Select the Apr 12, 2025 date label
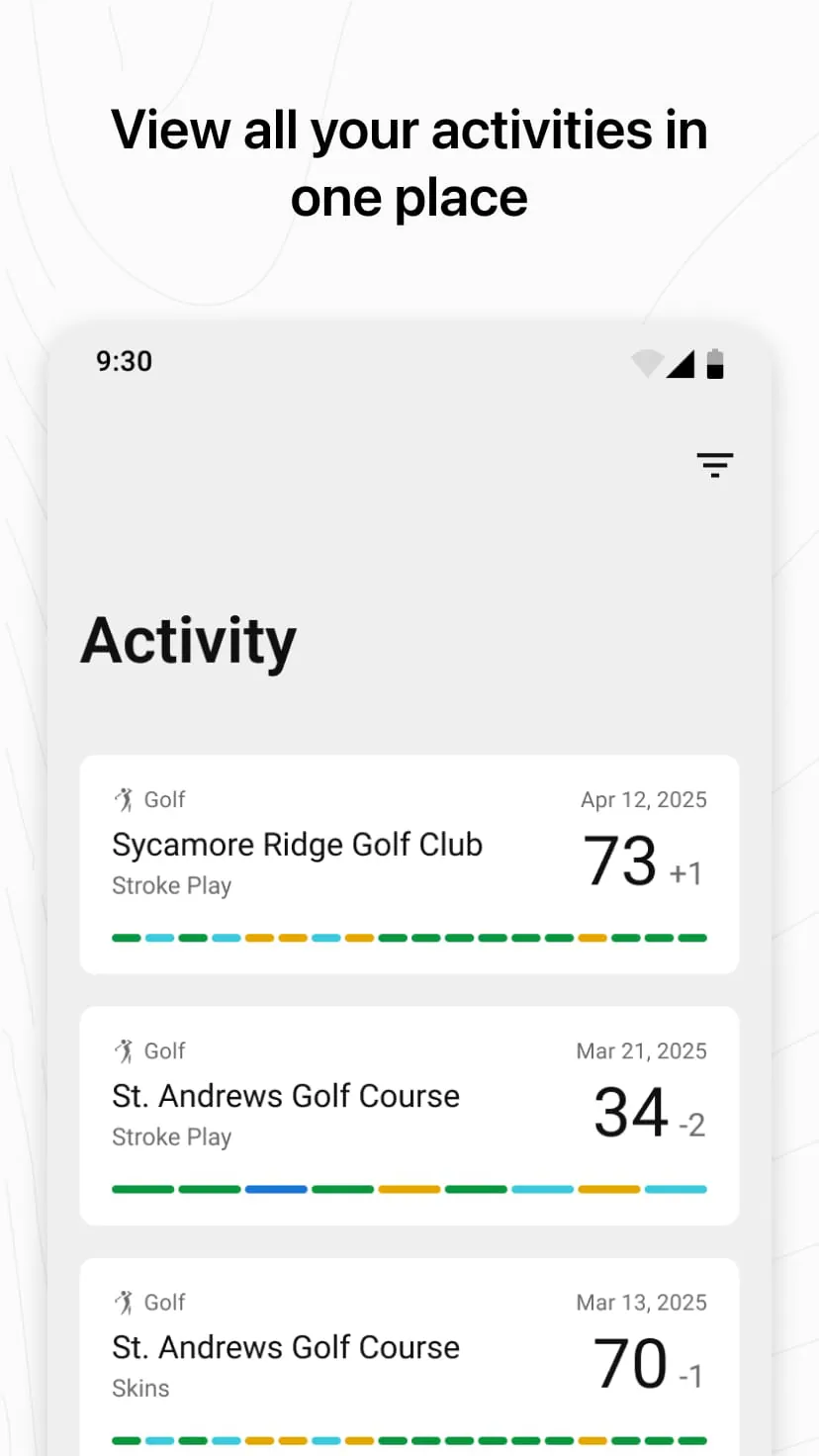 643,799
